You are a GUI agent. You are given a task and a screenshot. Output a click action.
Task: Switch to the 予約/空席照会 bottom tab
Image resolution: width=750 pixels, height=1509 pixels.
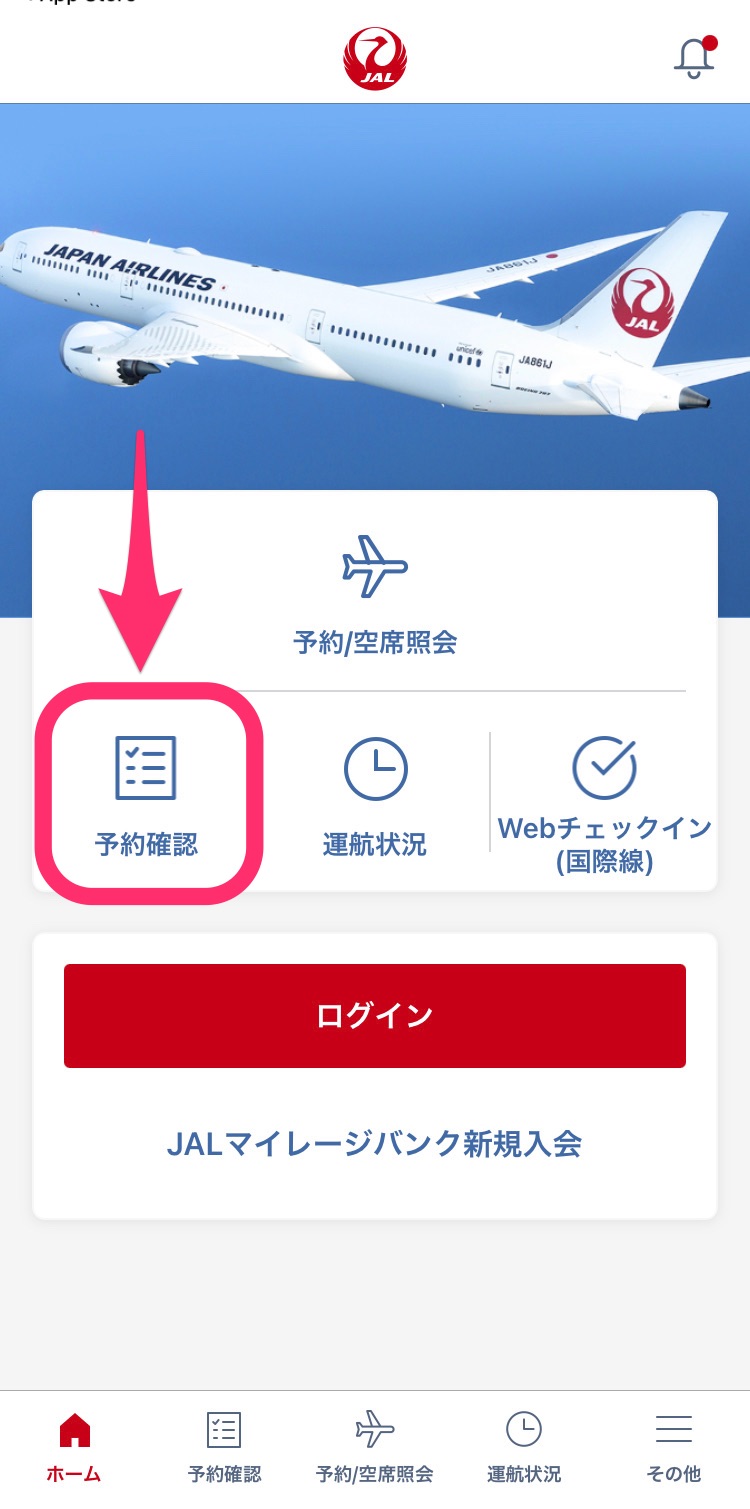[375, 1448]
